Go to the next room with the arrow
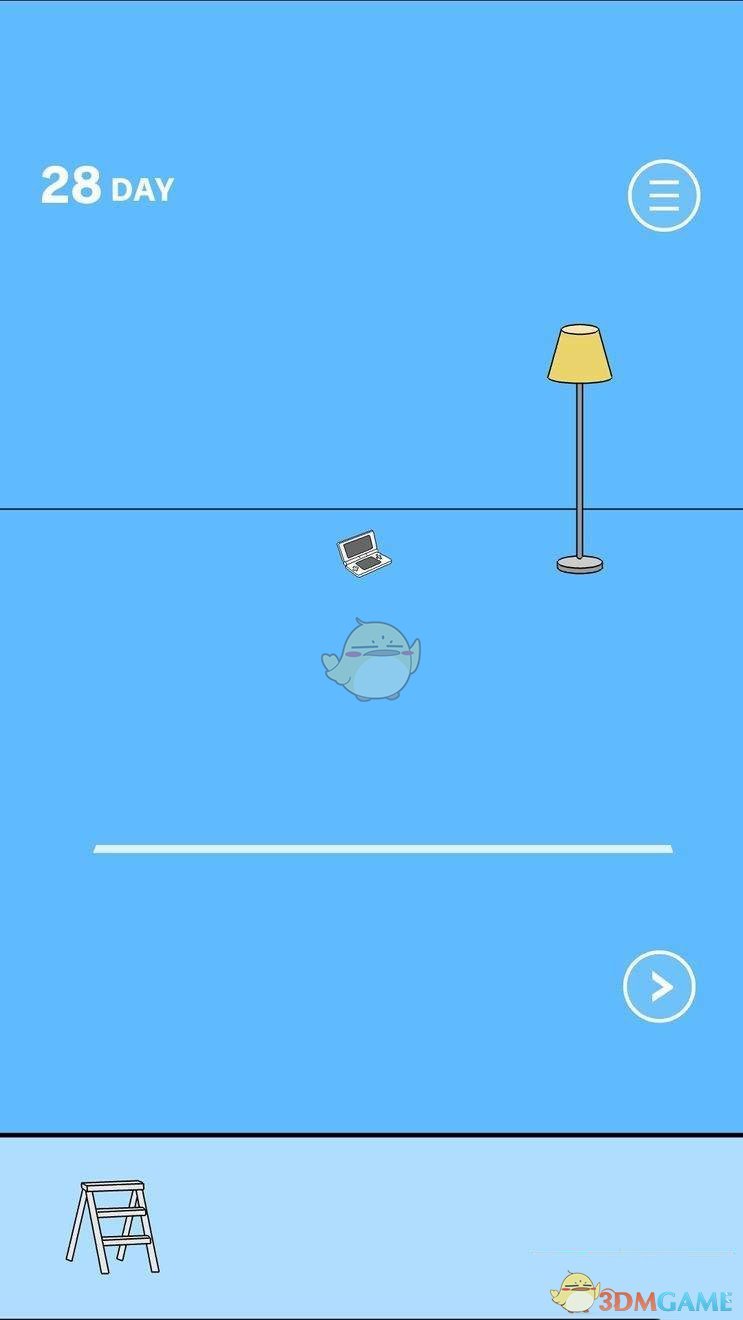 click(x=659, y=986)
